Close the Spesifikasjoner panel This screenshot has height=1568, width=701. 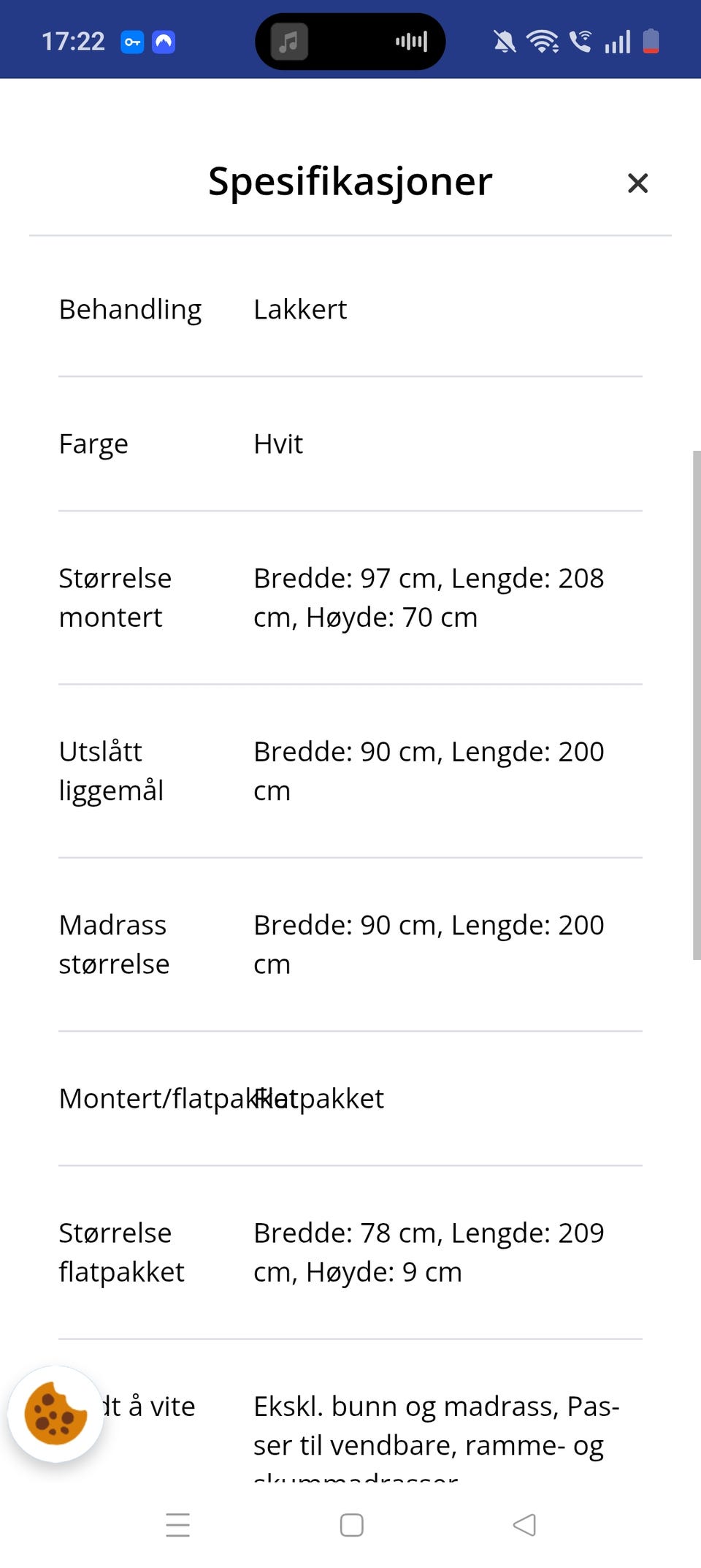637,183
